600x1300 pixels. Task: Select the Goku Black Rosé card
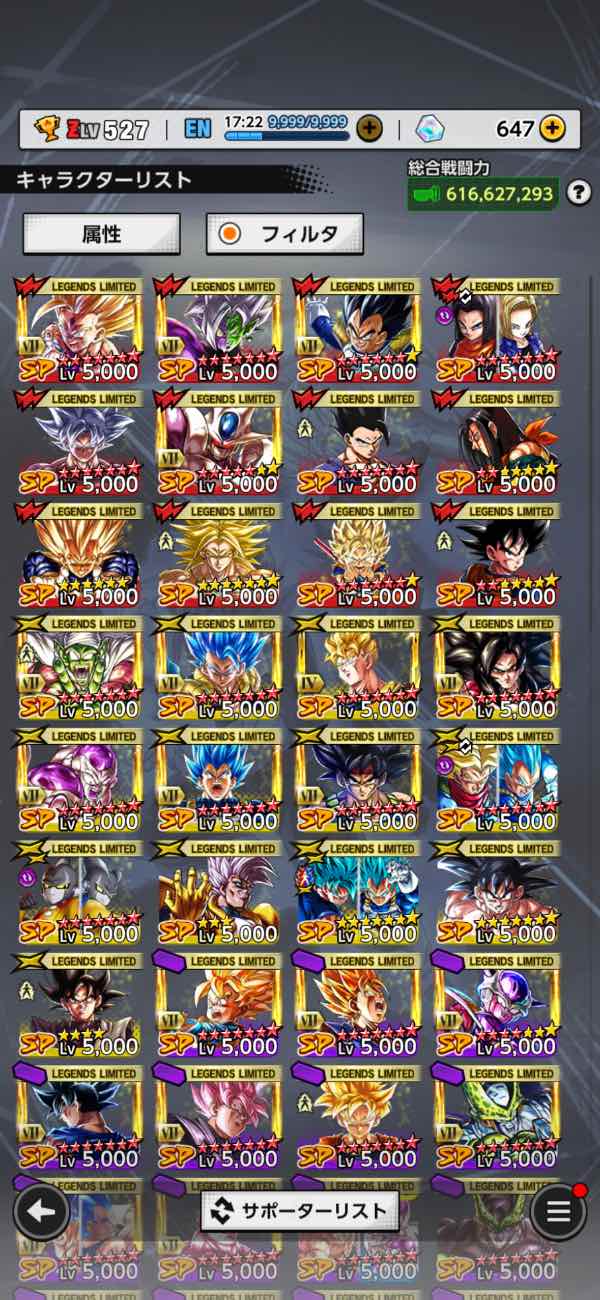tap(218, 1120)
